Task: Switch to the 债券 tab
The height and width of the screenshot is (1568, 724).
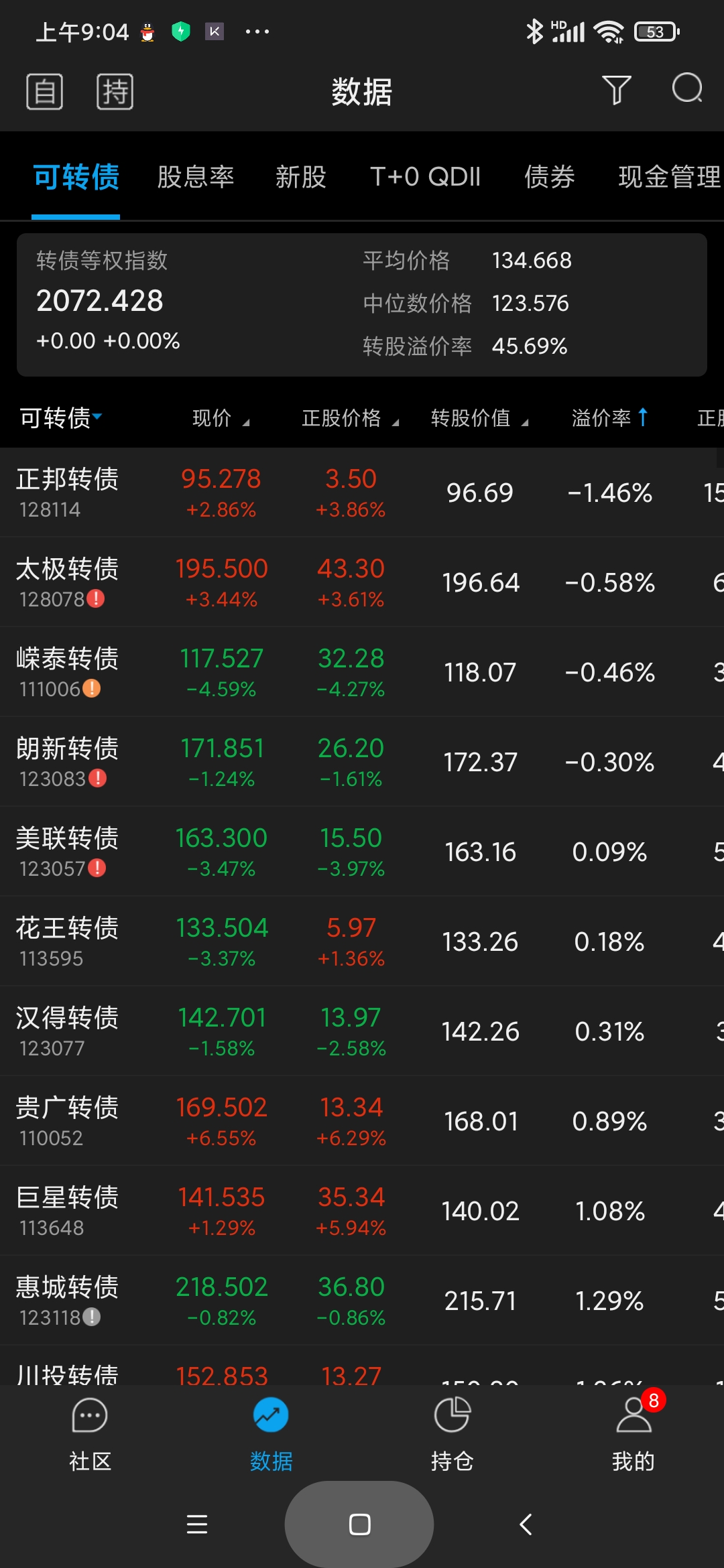Action: 549,177
